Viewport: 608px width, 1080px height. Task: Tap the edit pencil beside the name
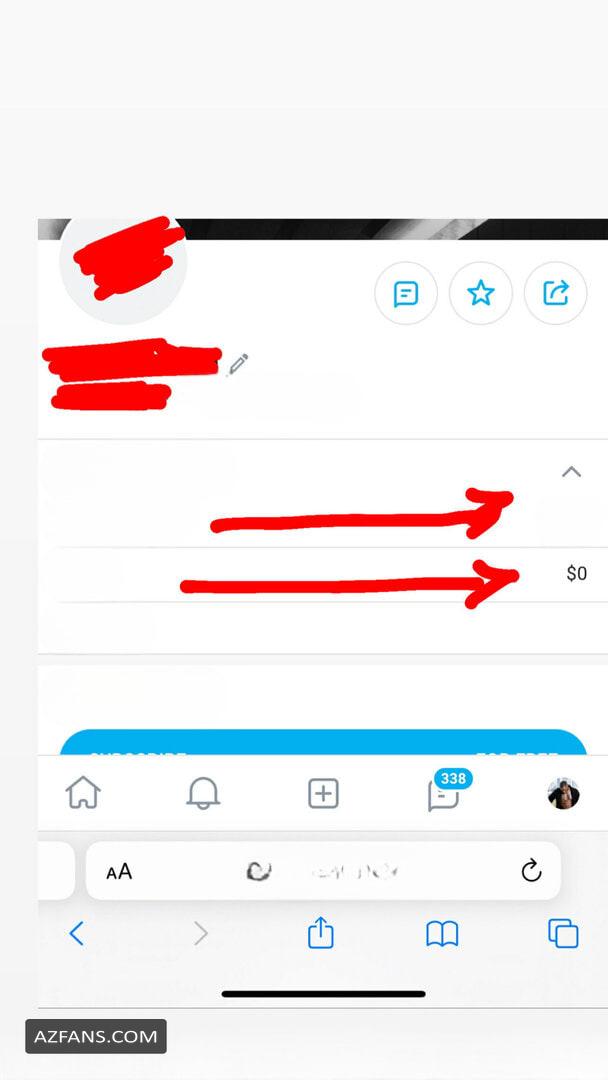pyautogui.click(x=238, y=364)
